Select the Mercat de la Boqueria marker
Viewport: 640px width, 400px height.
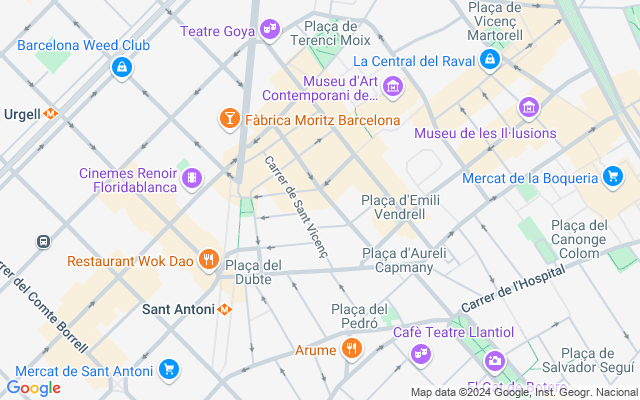point(613,179)
